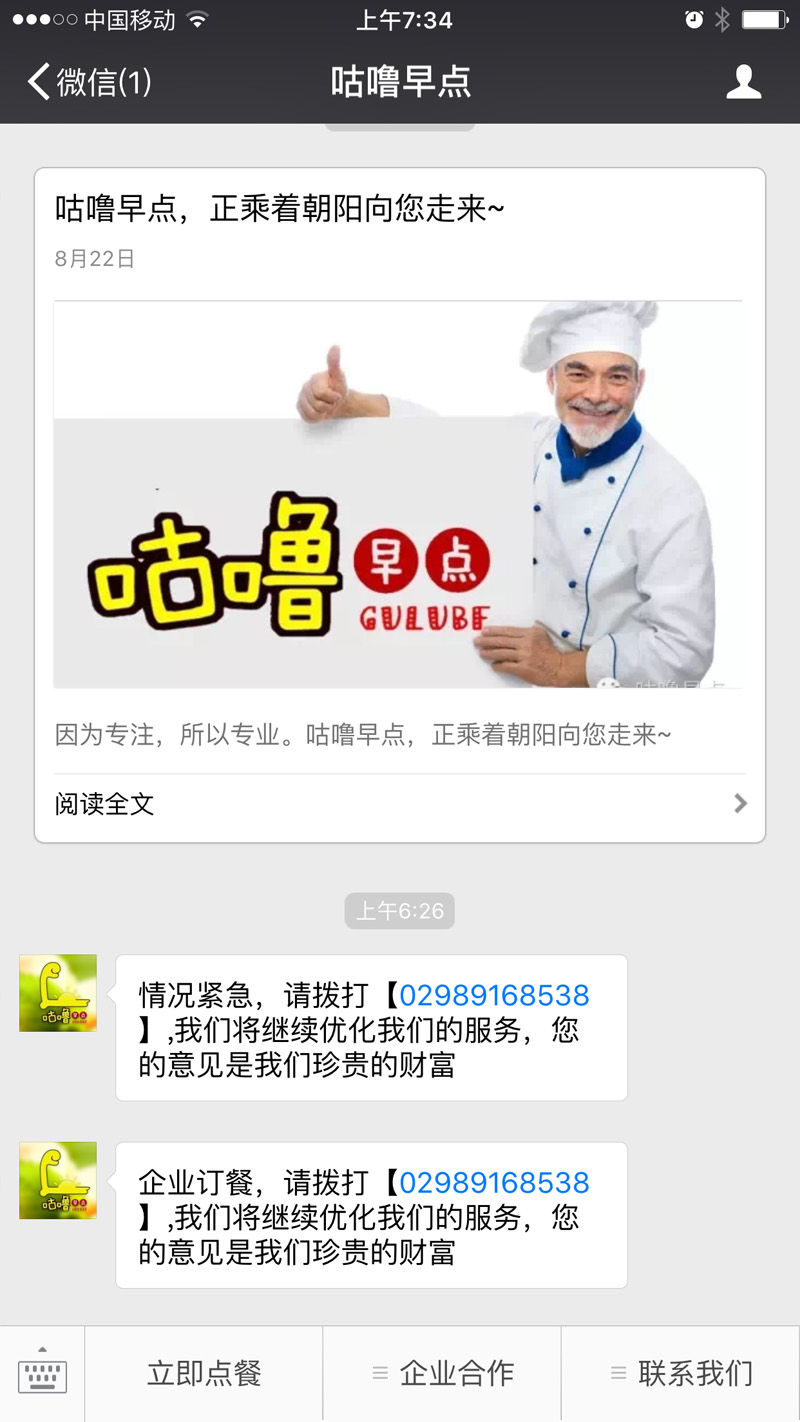
Task: Open the sender avatar beside the 情况紧急 message
Action: click(x=58, y=993)
